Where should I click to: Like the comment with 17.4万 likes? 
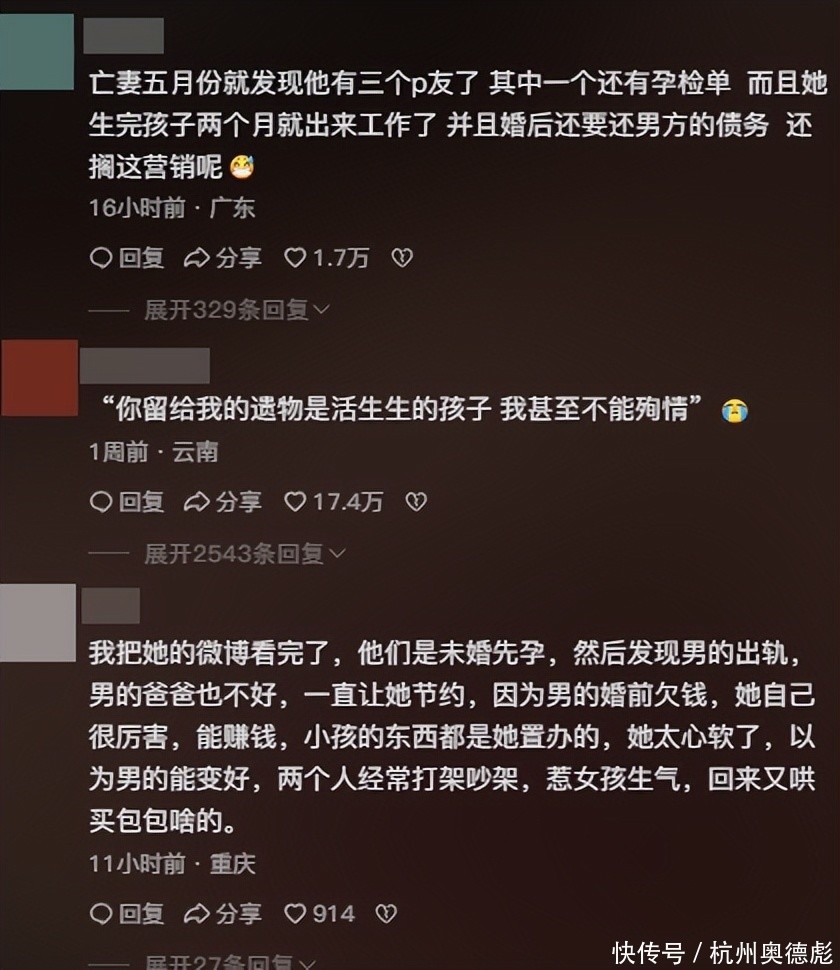tap(333, 501)
